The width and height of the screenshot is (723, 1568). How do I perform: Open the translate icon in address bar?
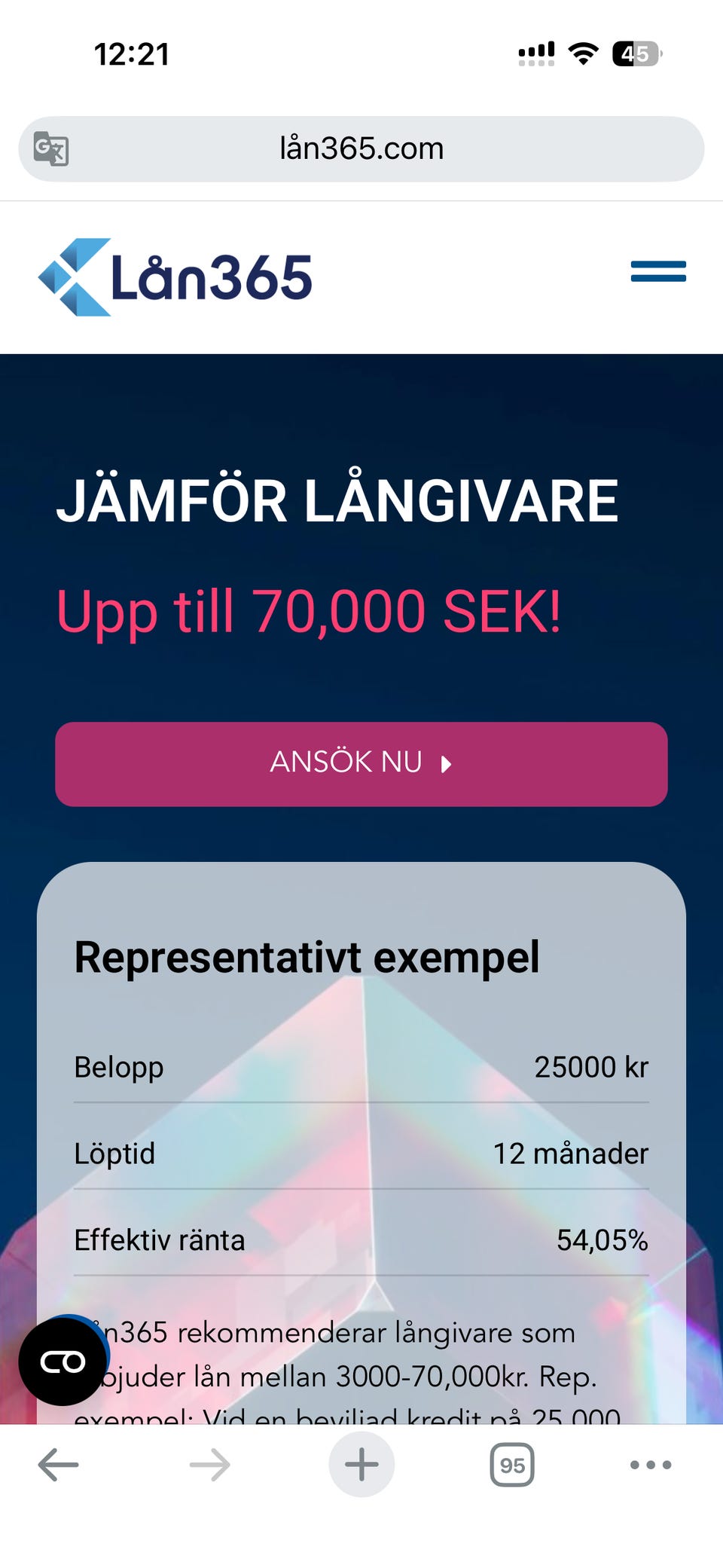[51, 148]
